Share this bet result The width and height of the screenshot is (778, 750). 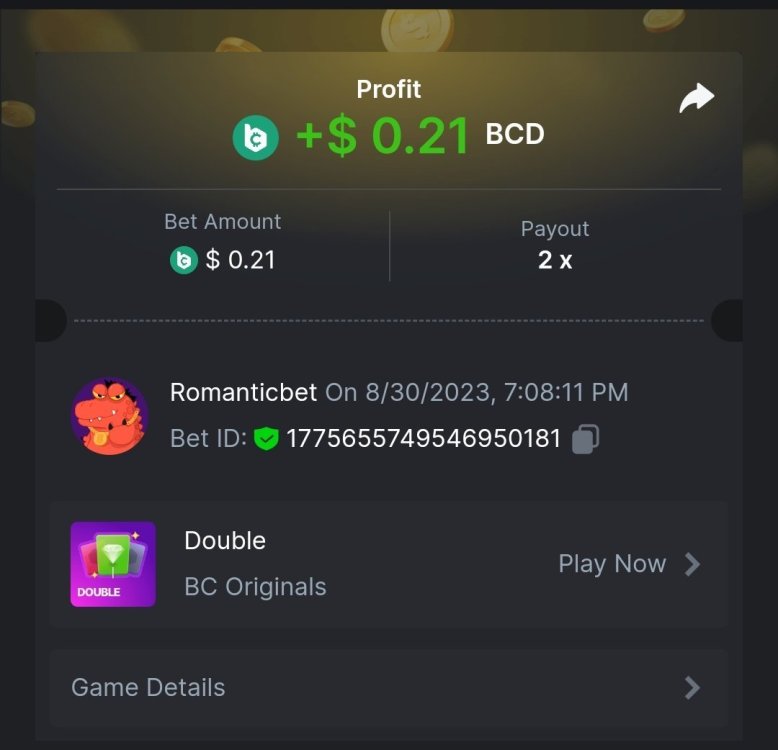click(696, 98)
